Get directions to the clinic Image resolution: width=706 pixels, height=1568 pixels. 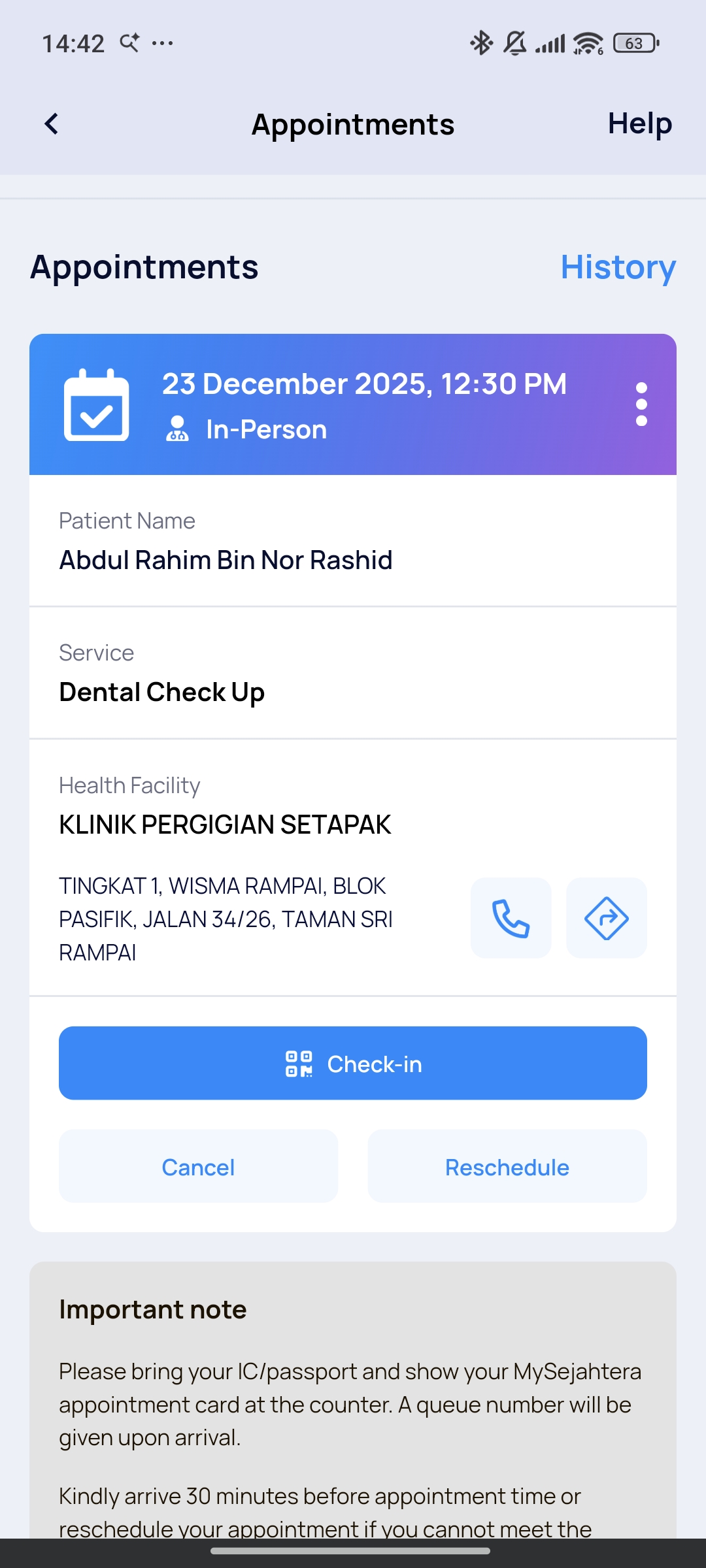point(606,918)
